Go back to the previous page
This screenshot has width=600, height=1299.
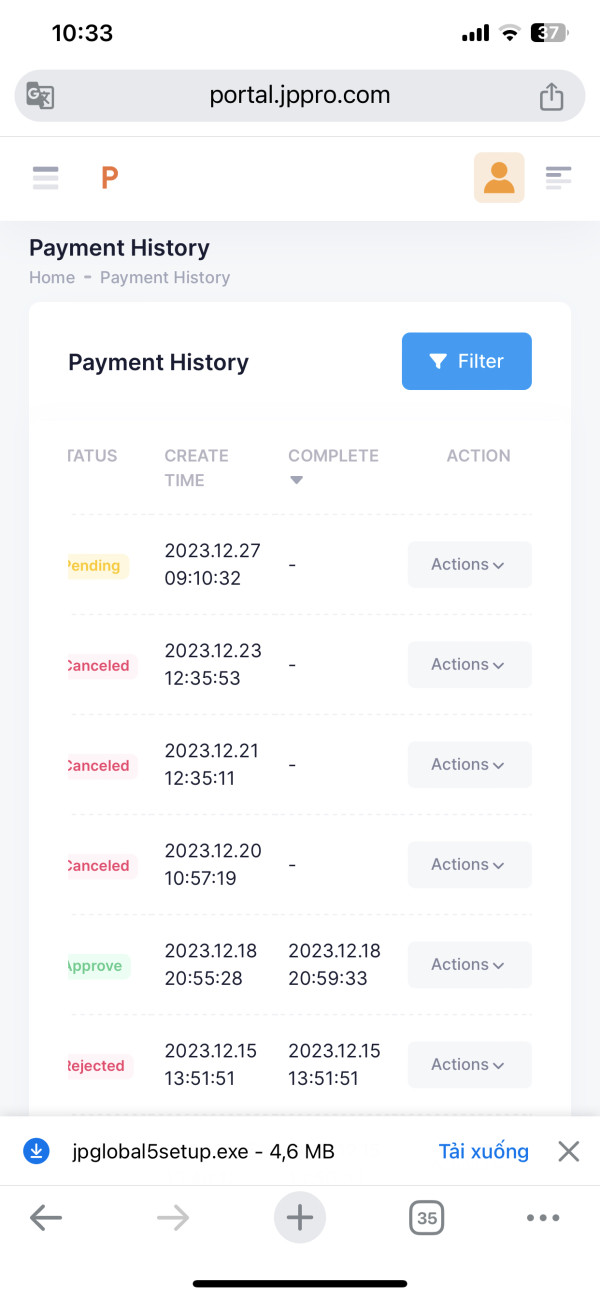[46, 1217]
